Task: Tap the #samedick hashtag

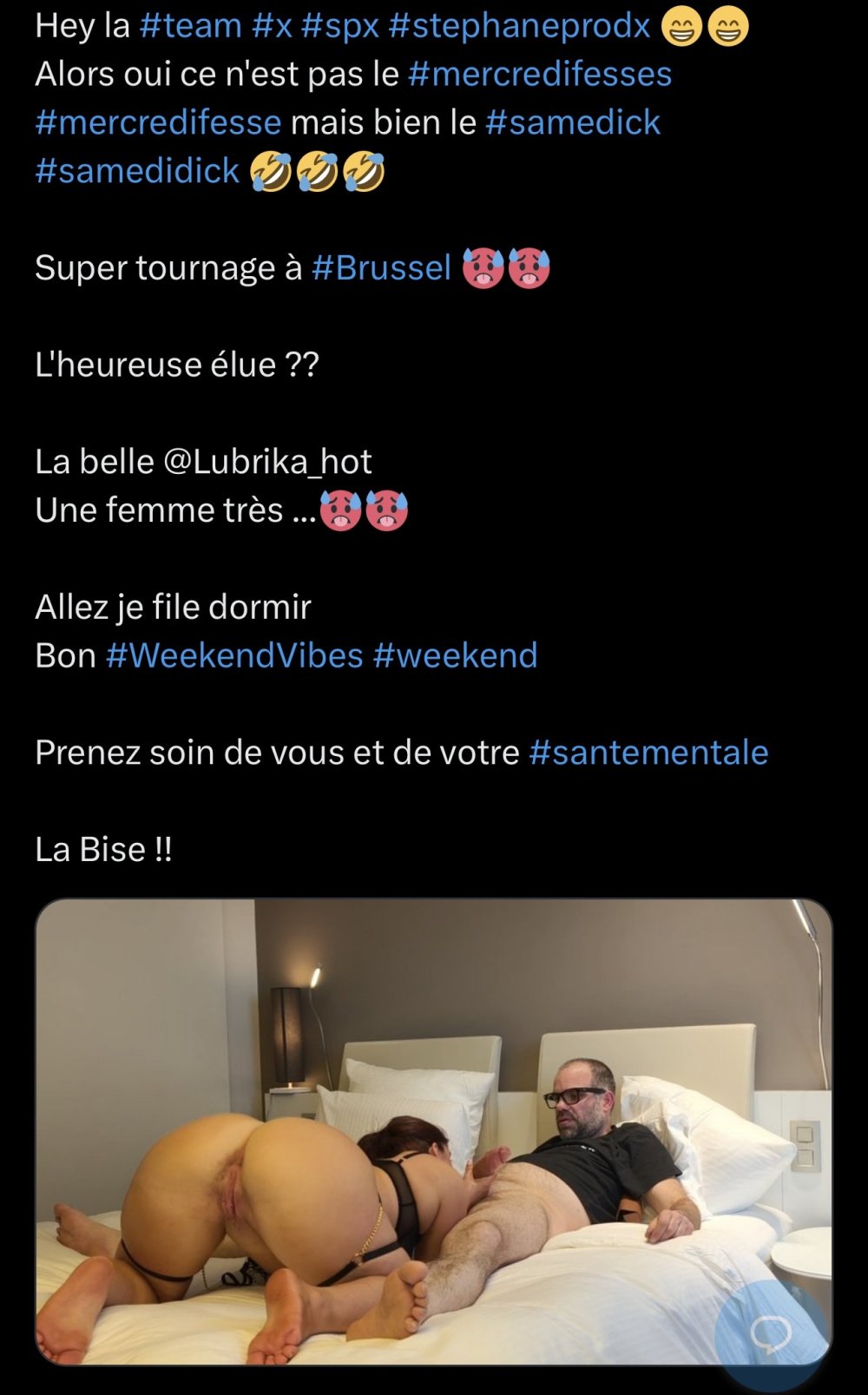Action: [573, 123]
